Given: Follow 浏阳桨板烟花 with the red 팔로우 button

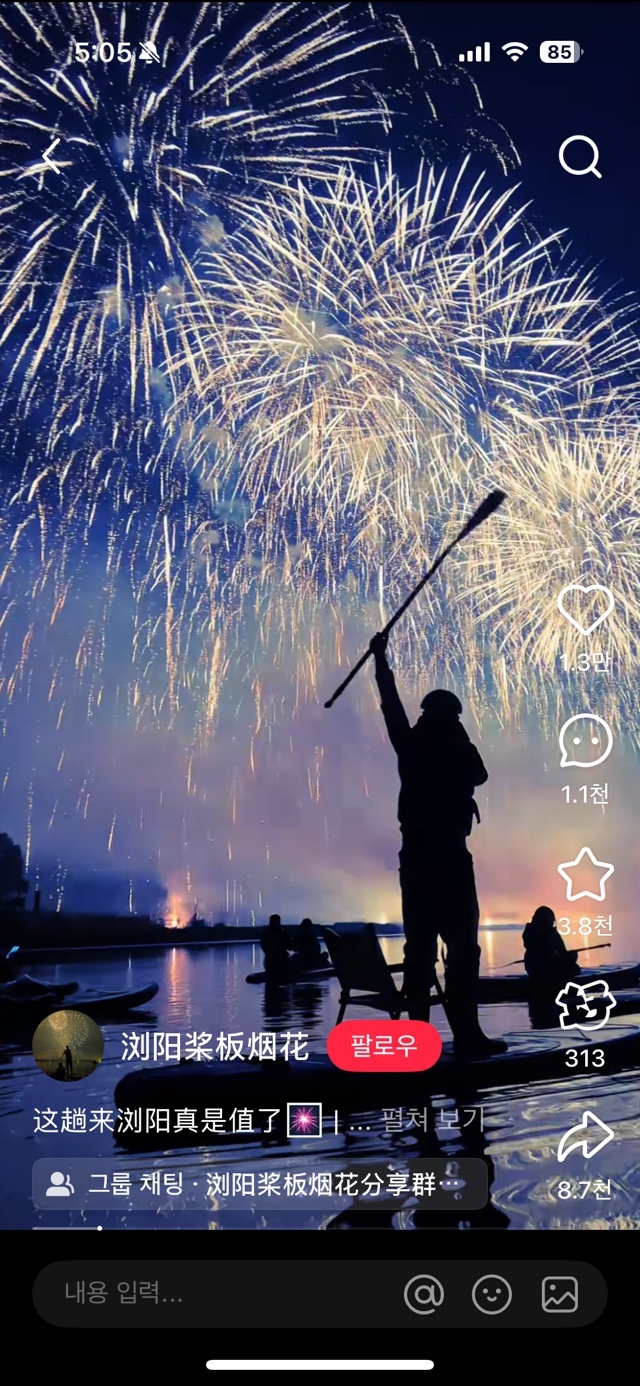Looking at the screenshot, I should coord(384,1046).
